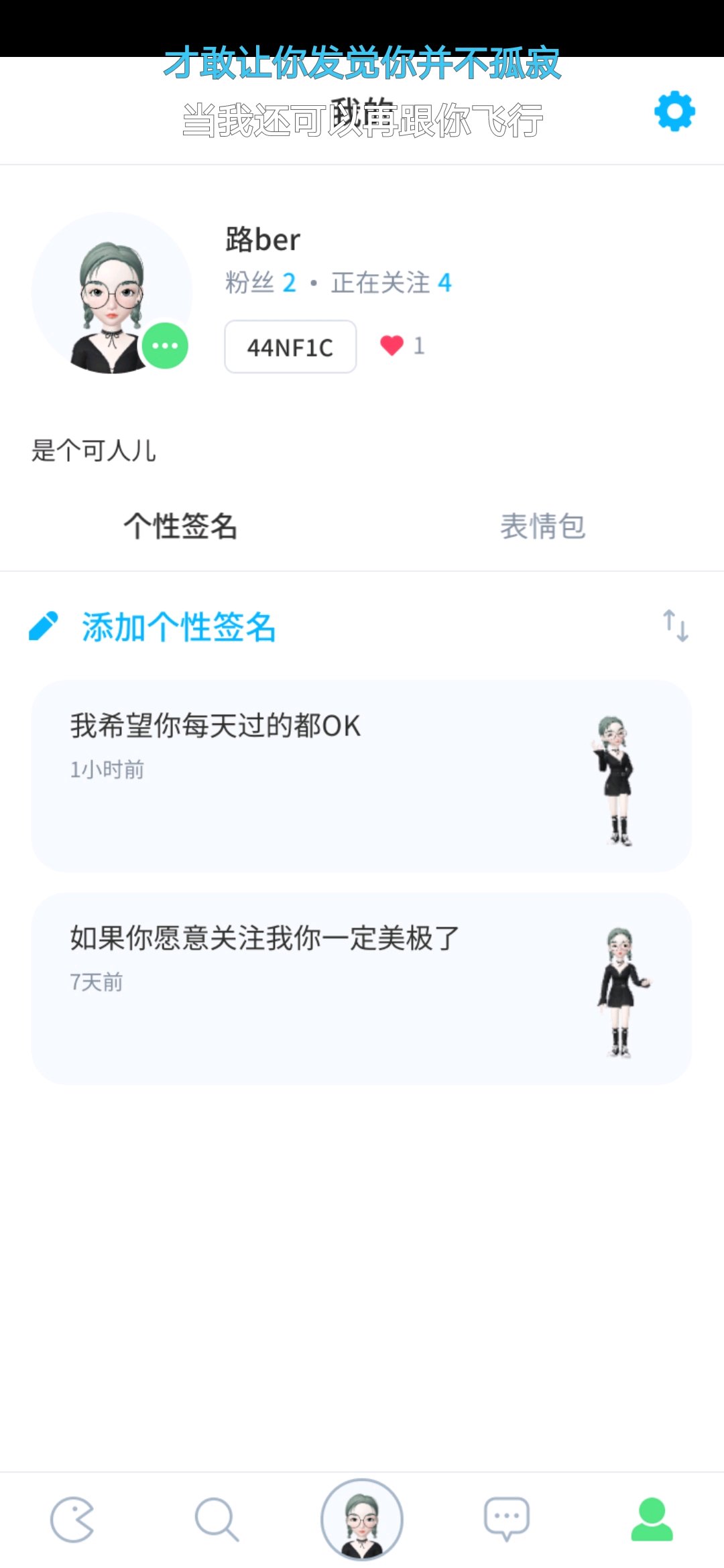Tap the red heart likes icon
This screenshot has width=724, height=1568.
pyautogui.click(x=392, y=346)
